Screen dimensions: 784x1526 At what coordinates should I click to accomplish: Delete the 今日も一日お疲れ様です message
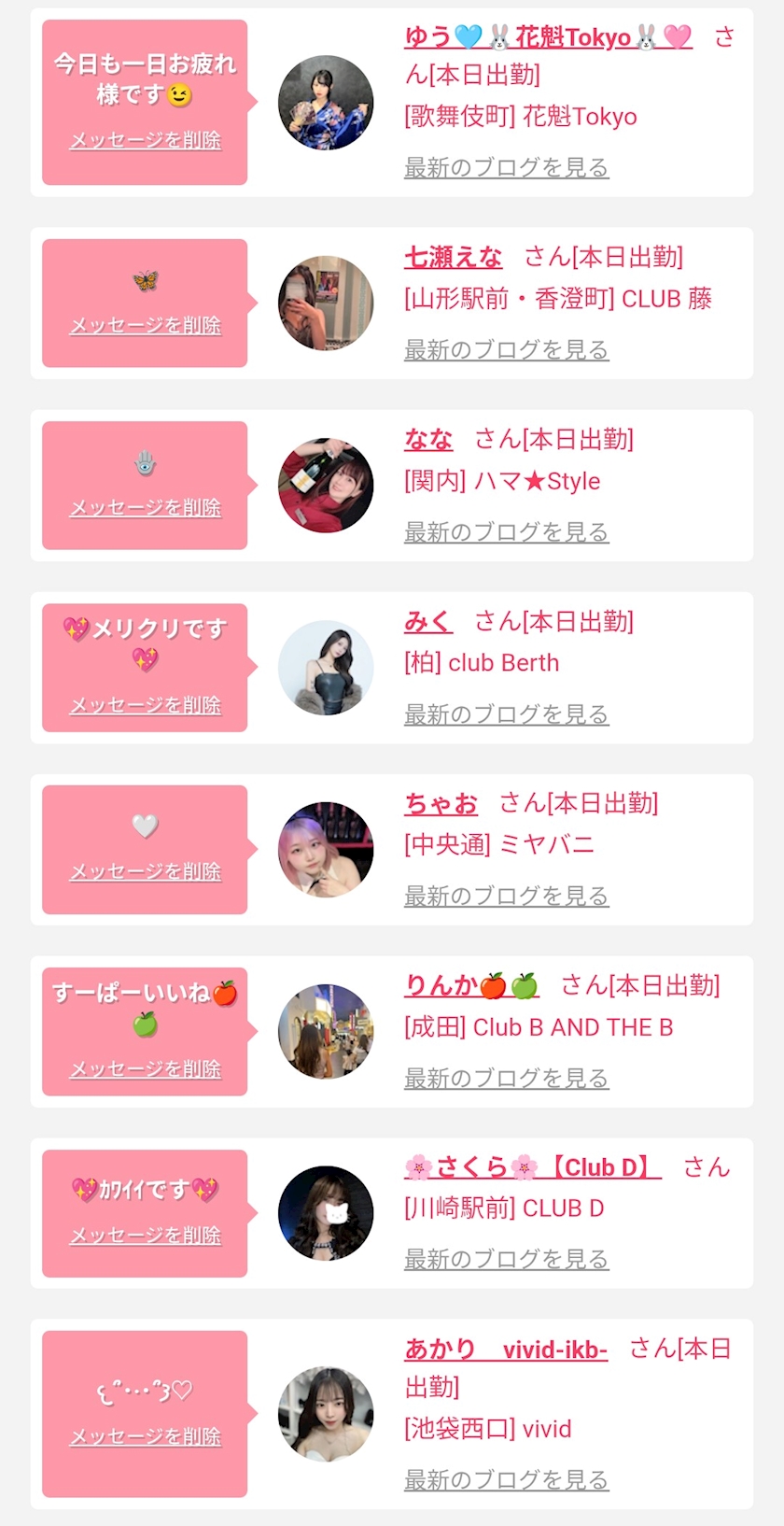pyautogui.click(x=146, y=141)
